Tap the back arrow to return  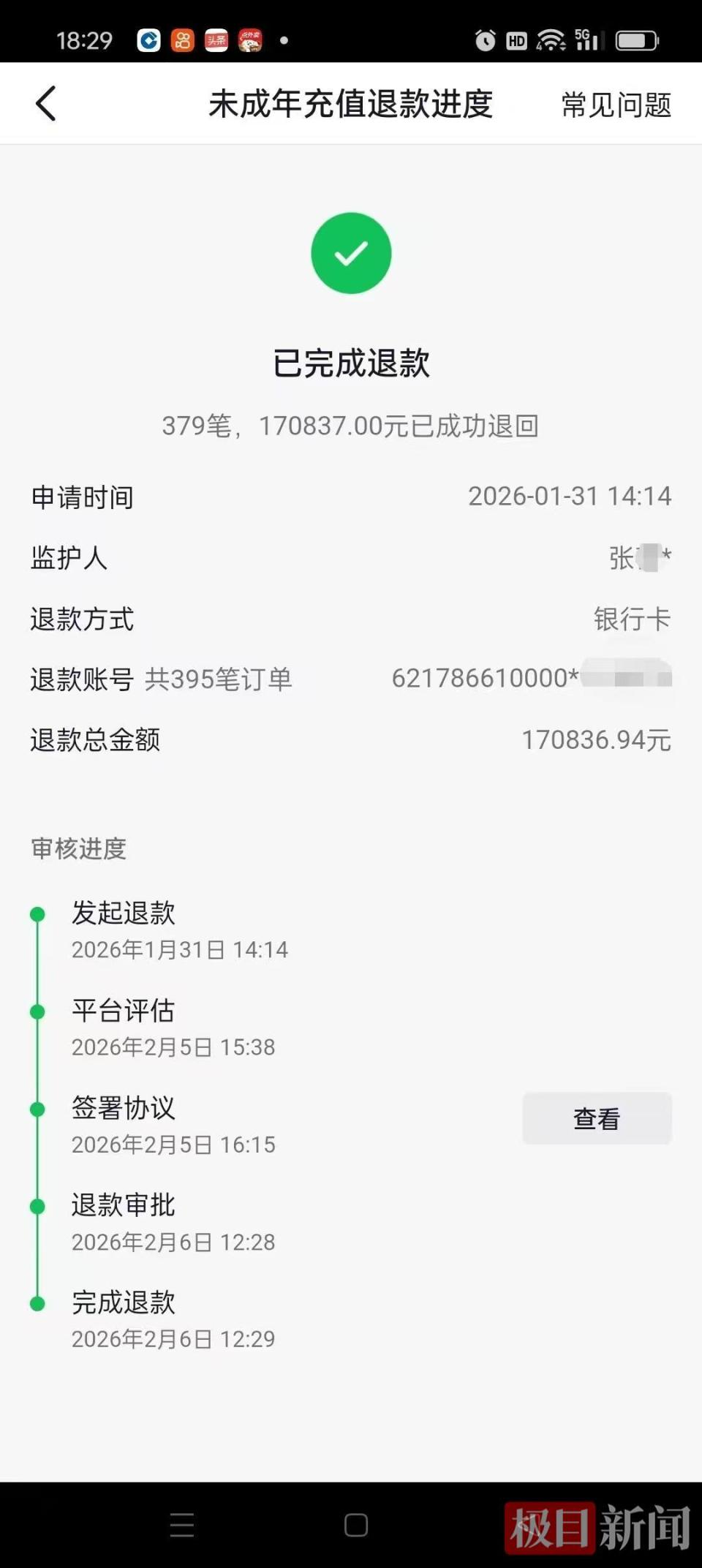[46, 103]
